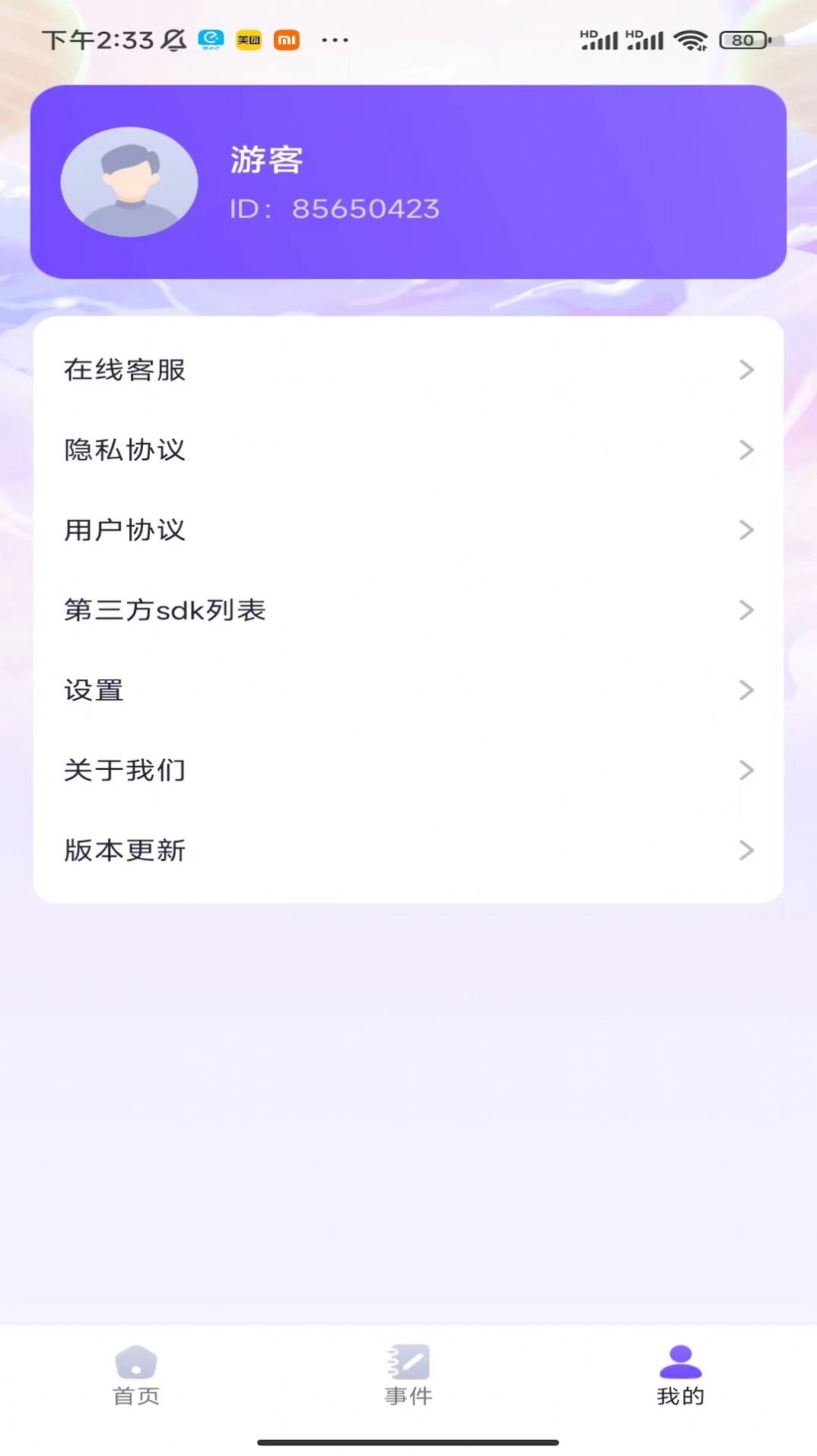The image size is (817, 1456).
Task: Expand the 隐私协议 row chevron
Action: coord(744,451)
